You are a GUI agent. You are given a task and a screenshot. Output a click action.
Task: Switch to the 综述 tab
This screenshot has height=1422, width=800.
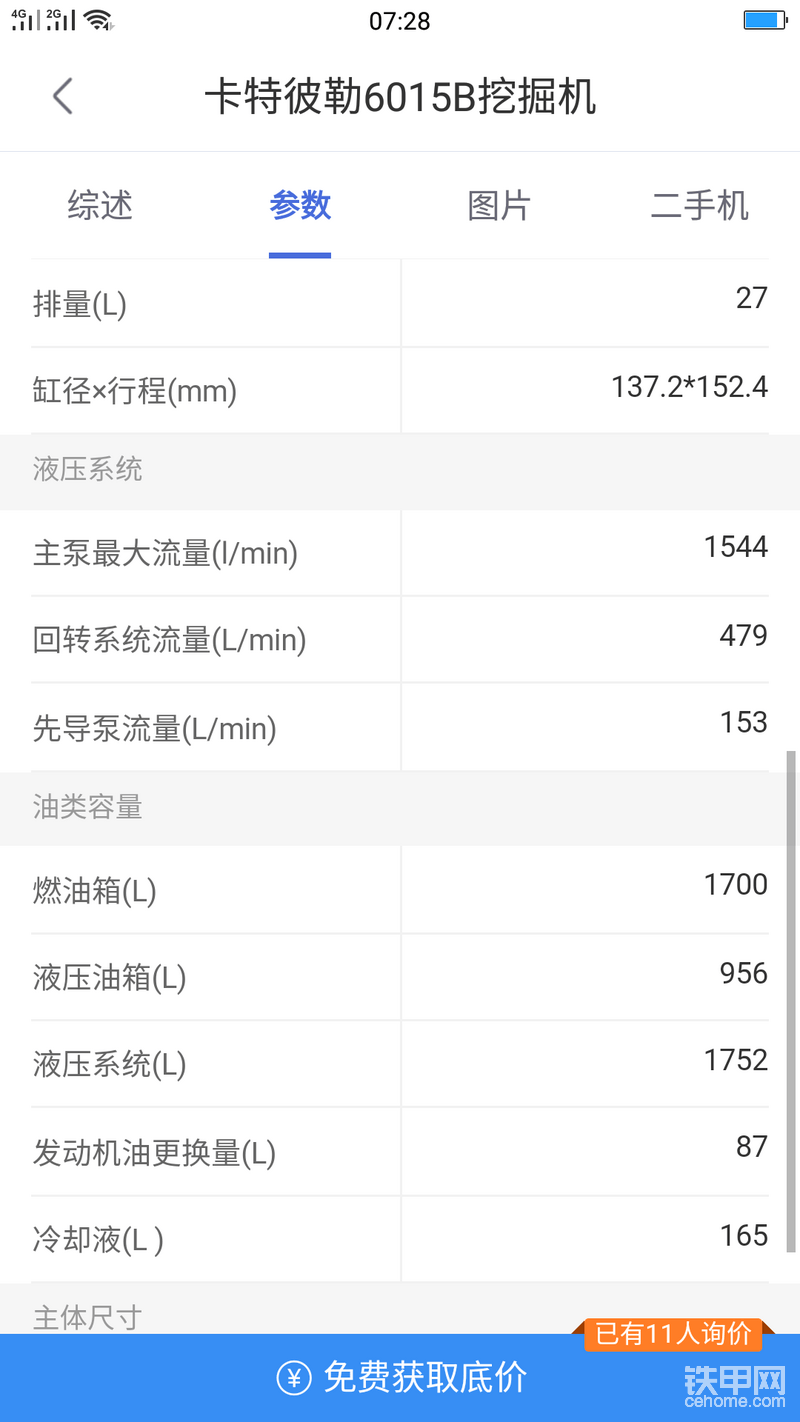tap(100, 205)
